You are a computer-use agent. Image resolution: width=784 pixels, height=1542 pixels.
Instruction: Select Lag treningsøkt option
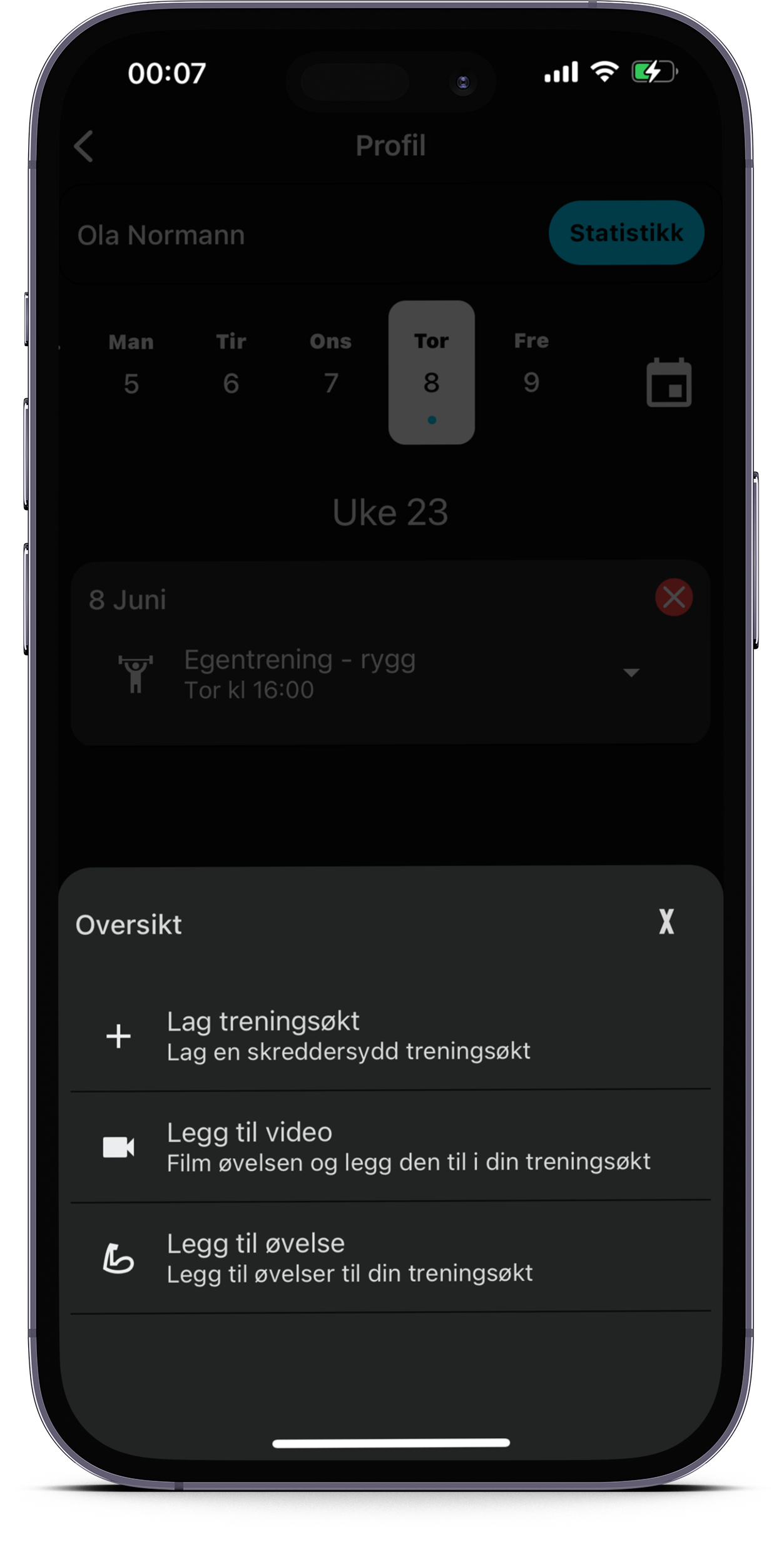[390, 1036]
